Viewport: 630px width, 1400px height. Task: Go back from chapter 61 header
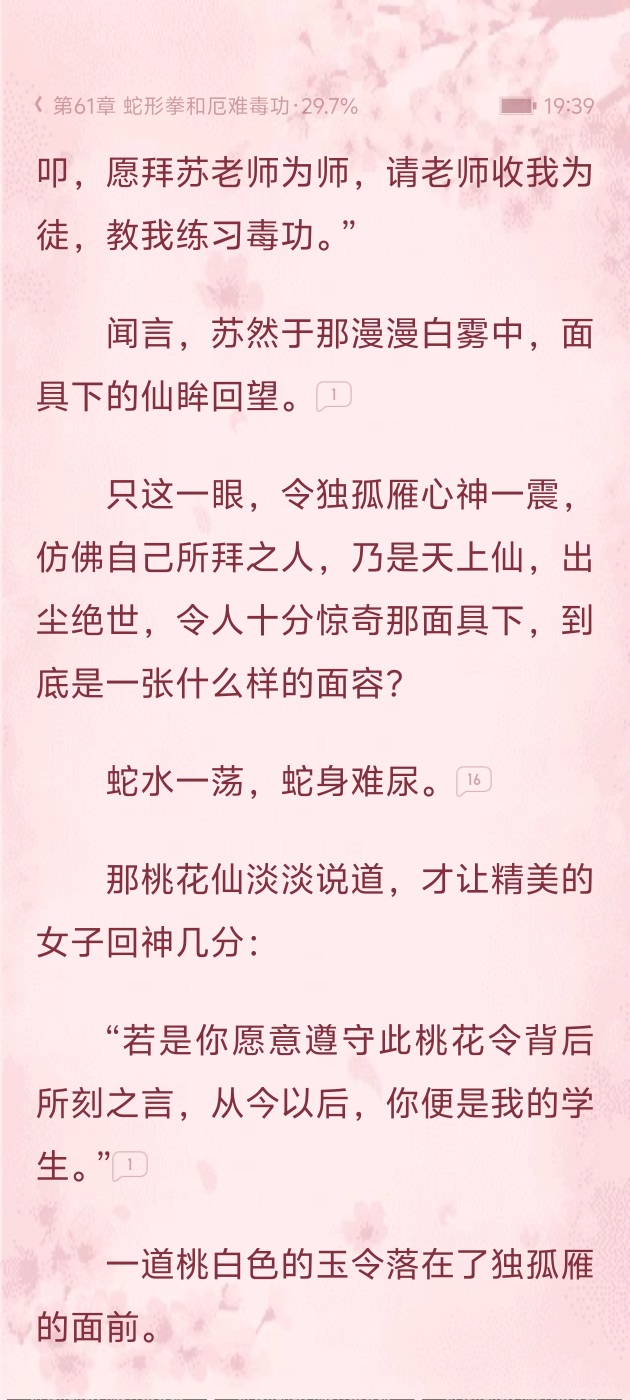pos(38,106)
